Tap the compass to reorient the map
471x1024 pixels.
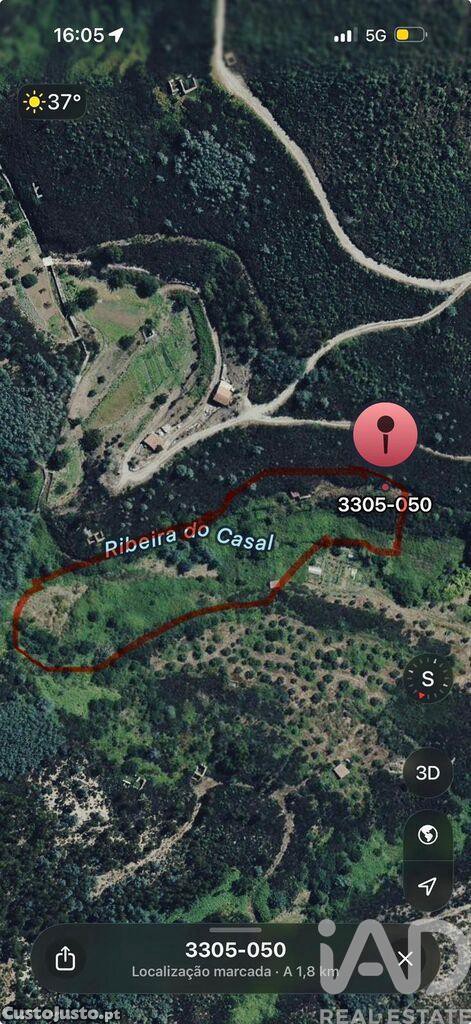[428, 679]
